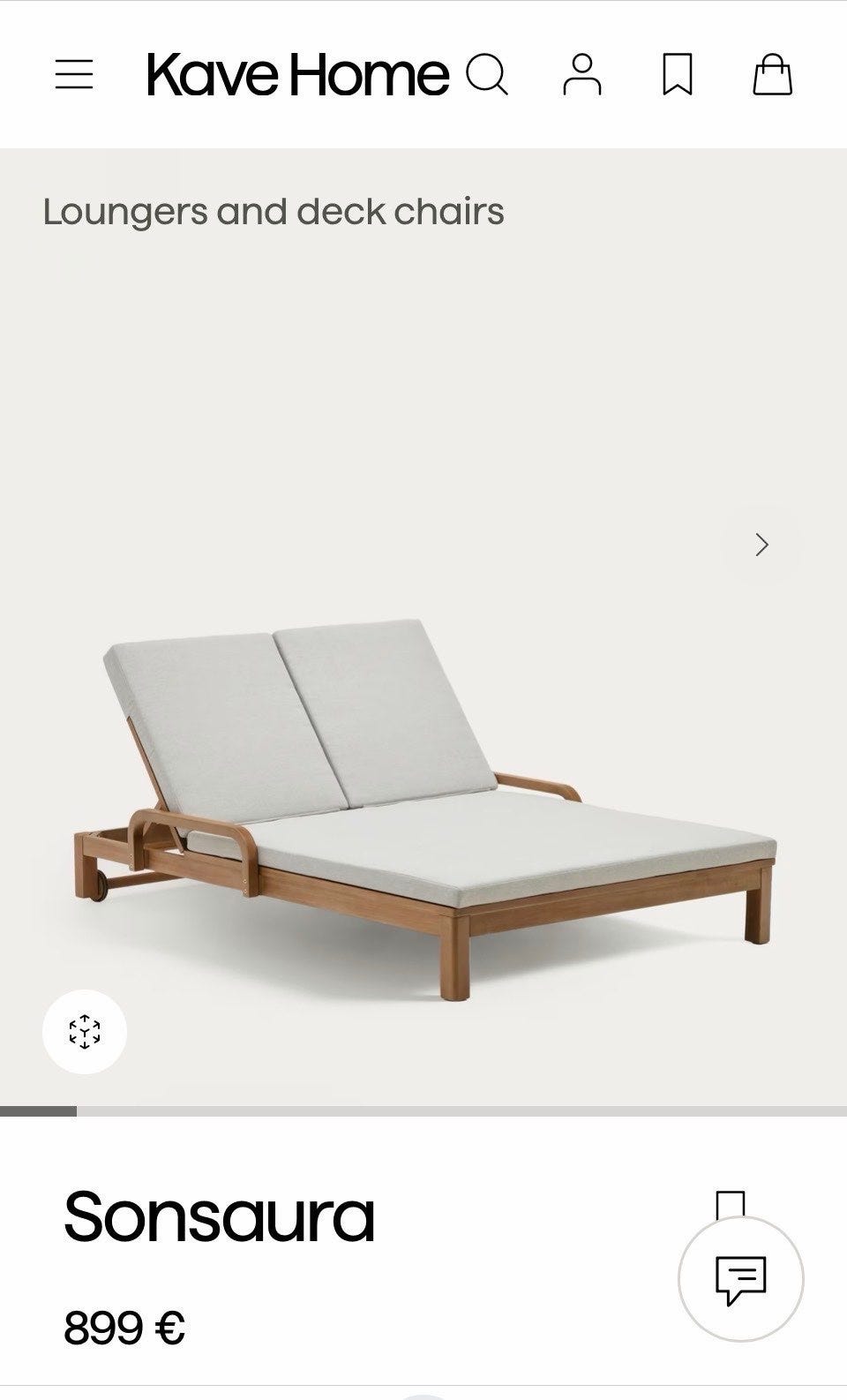Save Sonsaura to the wishlist

coord(731,1206)
